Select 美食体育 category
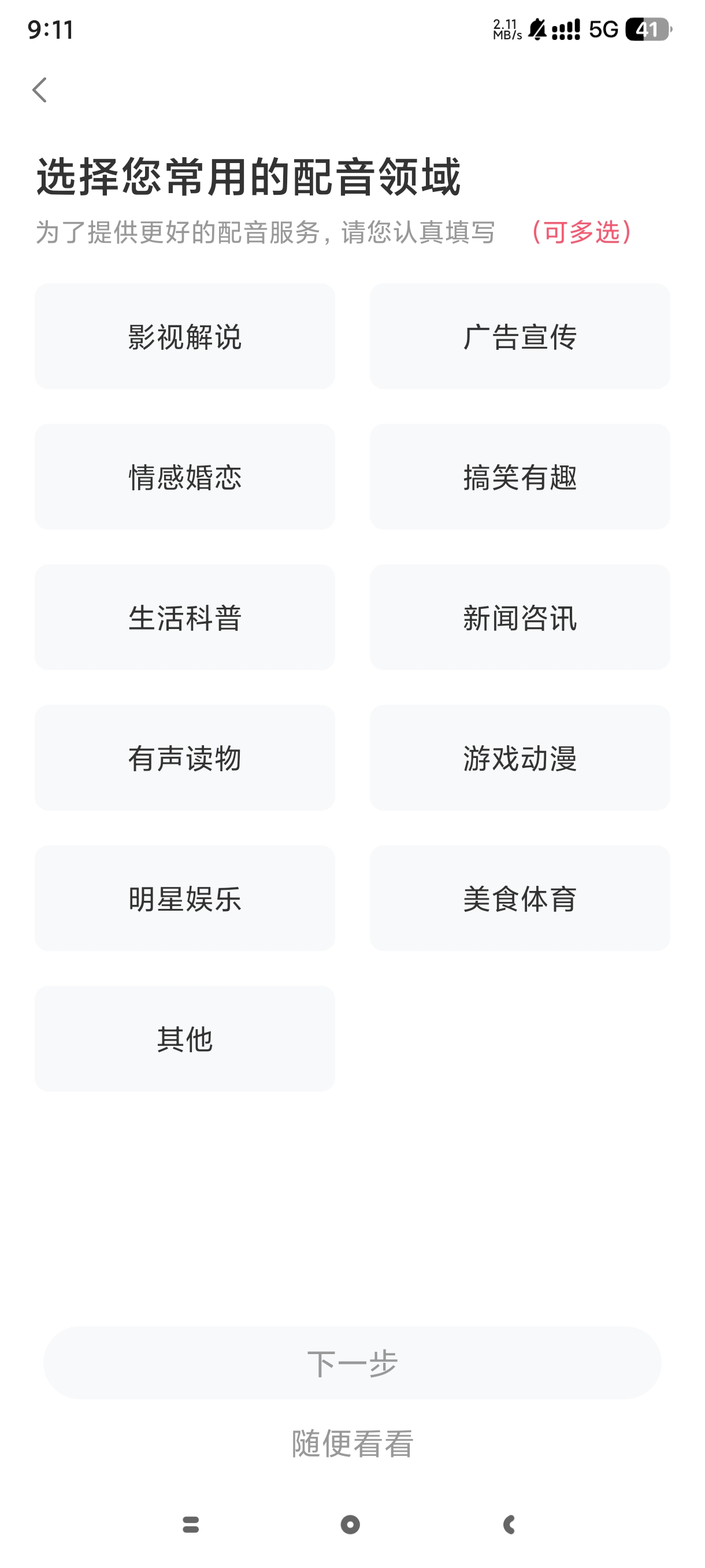Viewport: 705px width, 1568px height. pyautogui.click(x=520, y=898)
